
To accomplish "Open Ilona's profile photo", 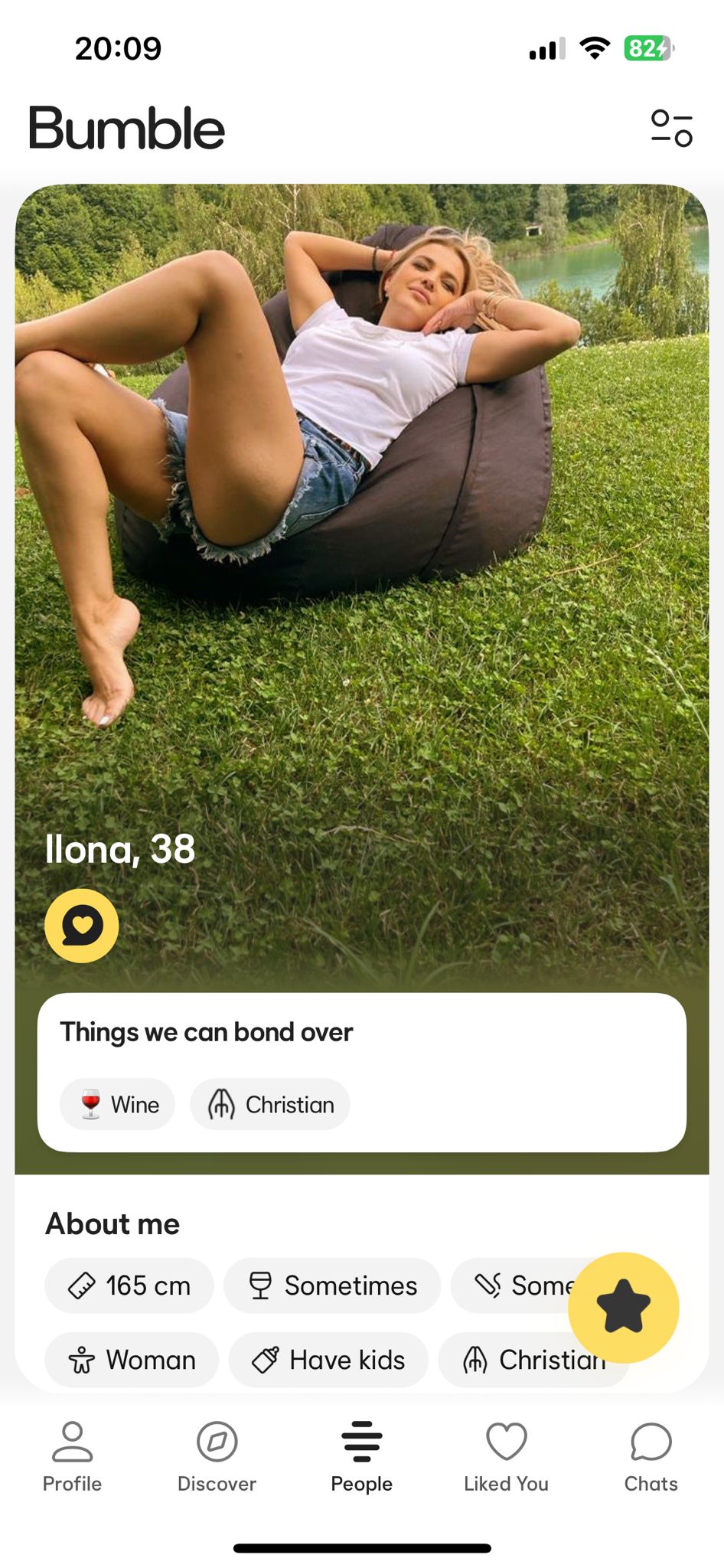I will click(361, 498).
